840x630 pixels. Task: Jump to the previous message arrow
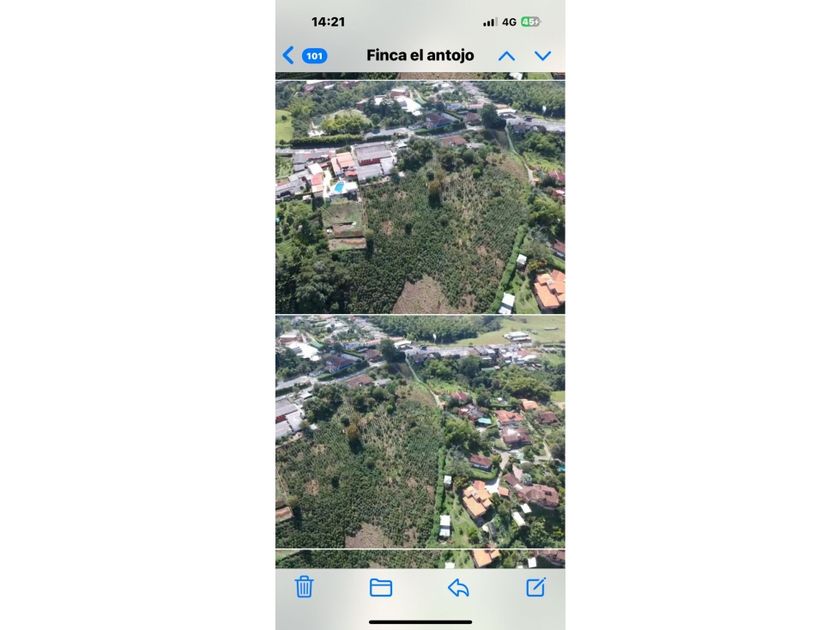[x=506, y=56]
